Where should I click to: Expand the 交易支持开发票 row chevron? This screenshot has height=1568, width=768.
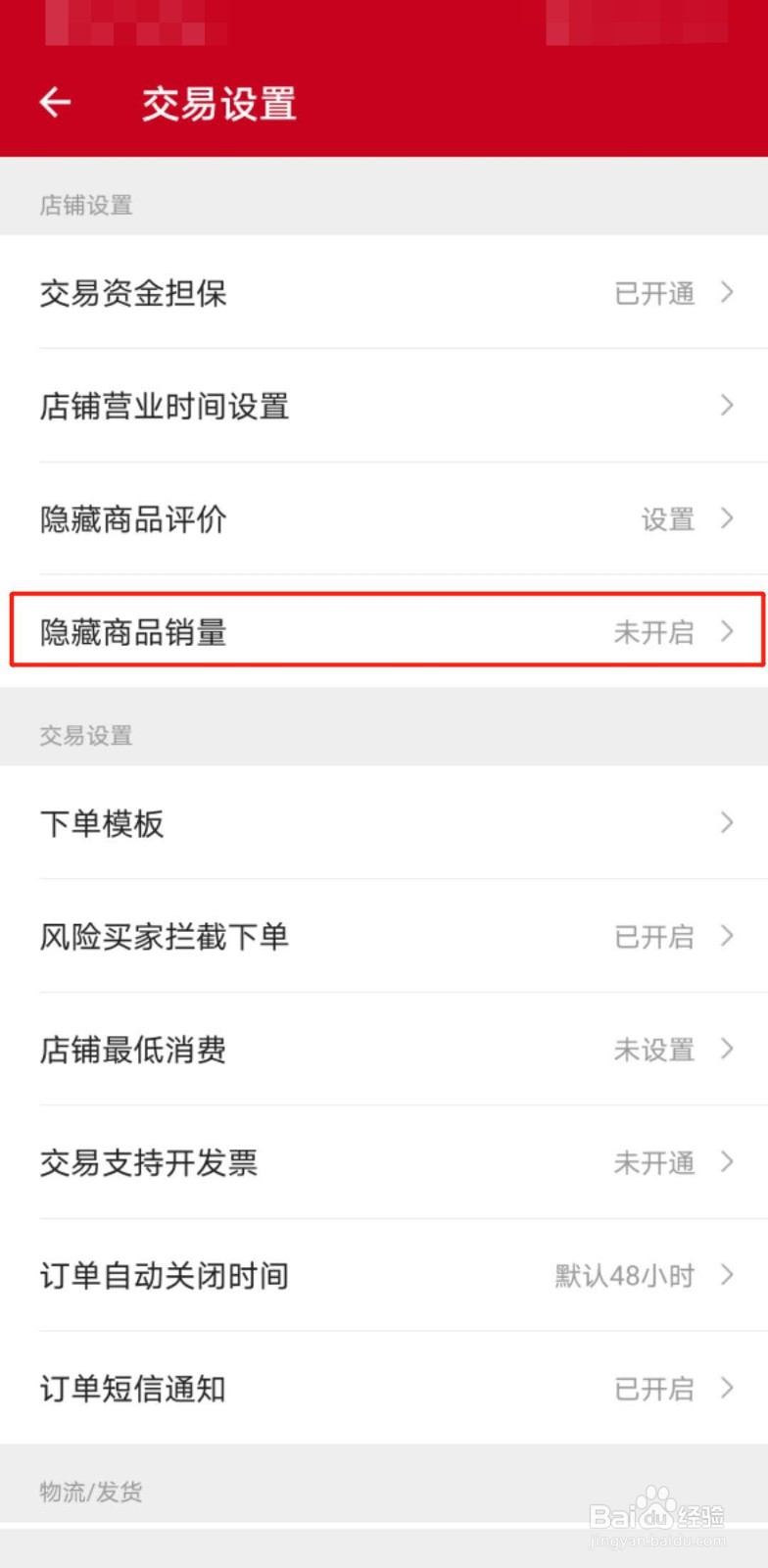pyautogui.click(x=727, y=1163)
